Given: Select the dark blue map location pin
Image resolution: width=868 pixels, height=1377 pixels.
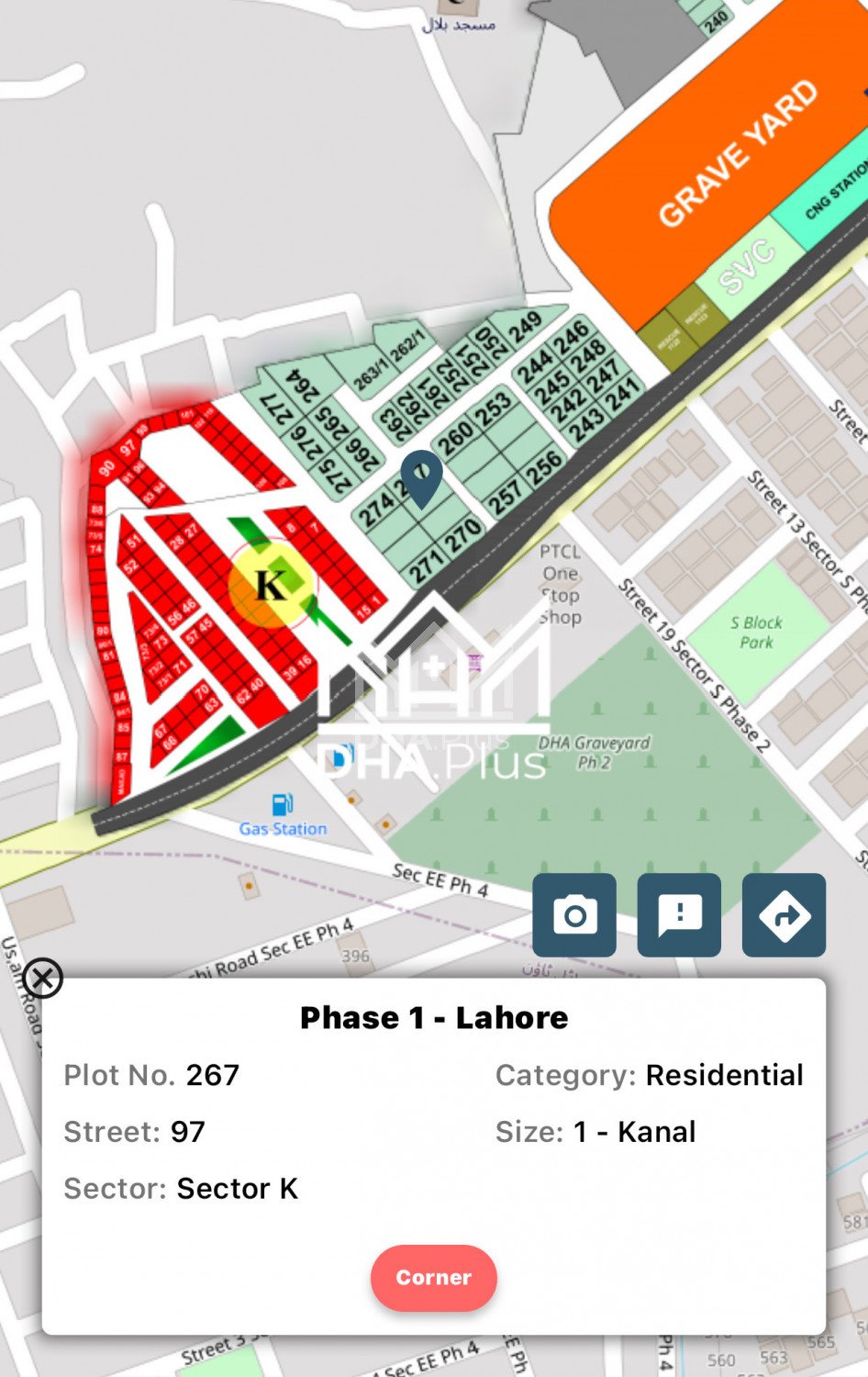Looking at the screenshot, I should click(421, 476).
